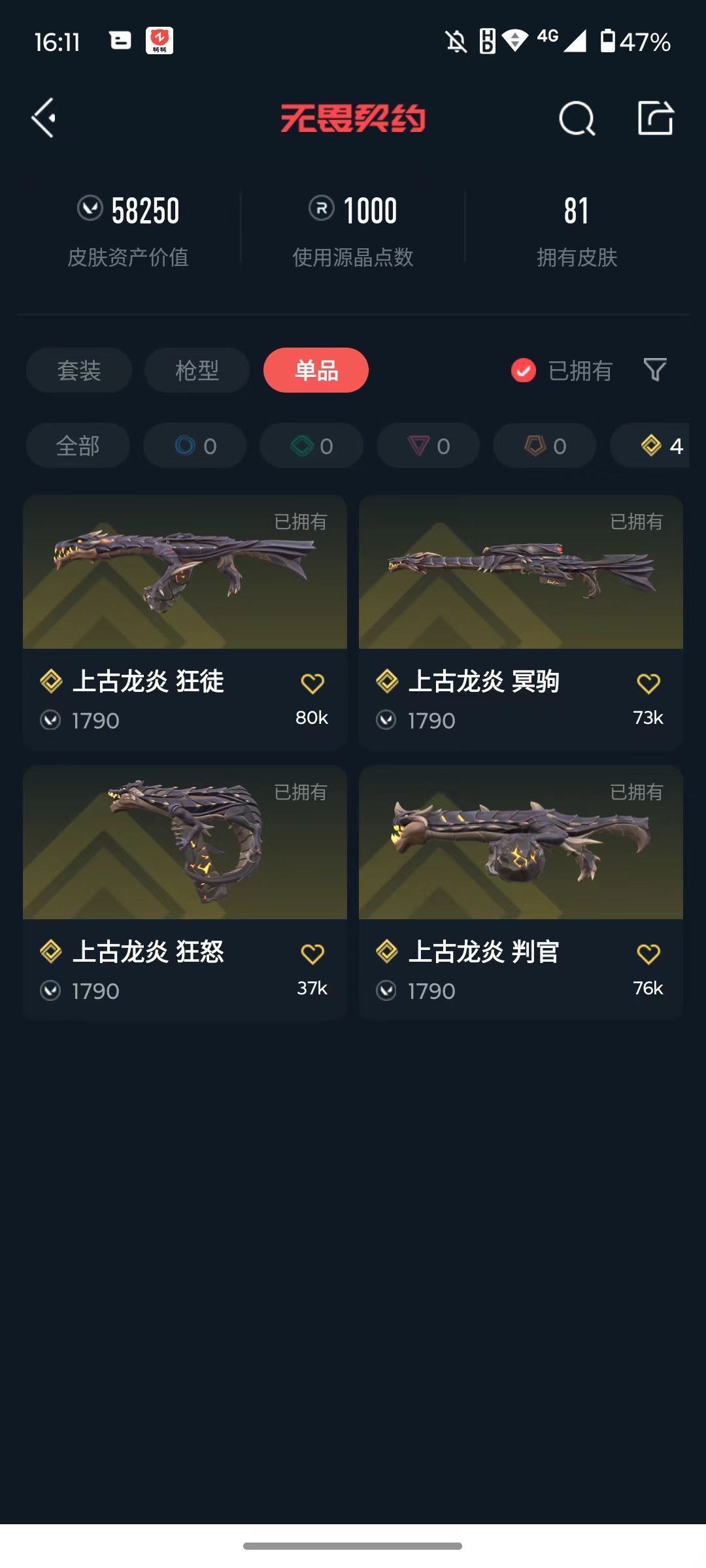Filter by the gold rarity chip showing 4
The width and height of the screenshot is (706, 1568).
pos(654,446)
